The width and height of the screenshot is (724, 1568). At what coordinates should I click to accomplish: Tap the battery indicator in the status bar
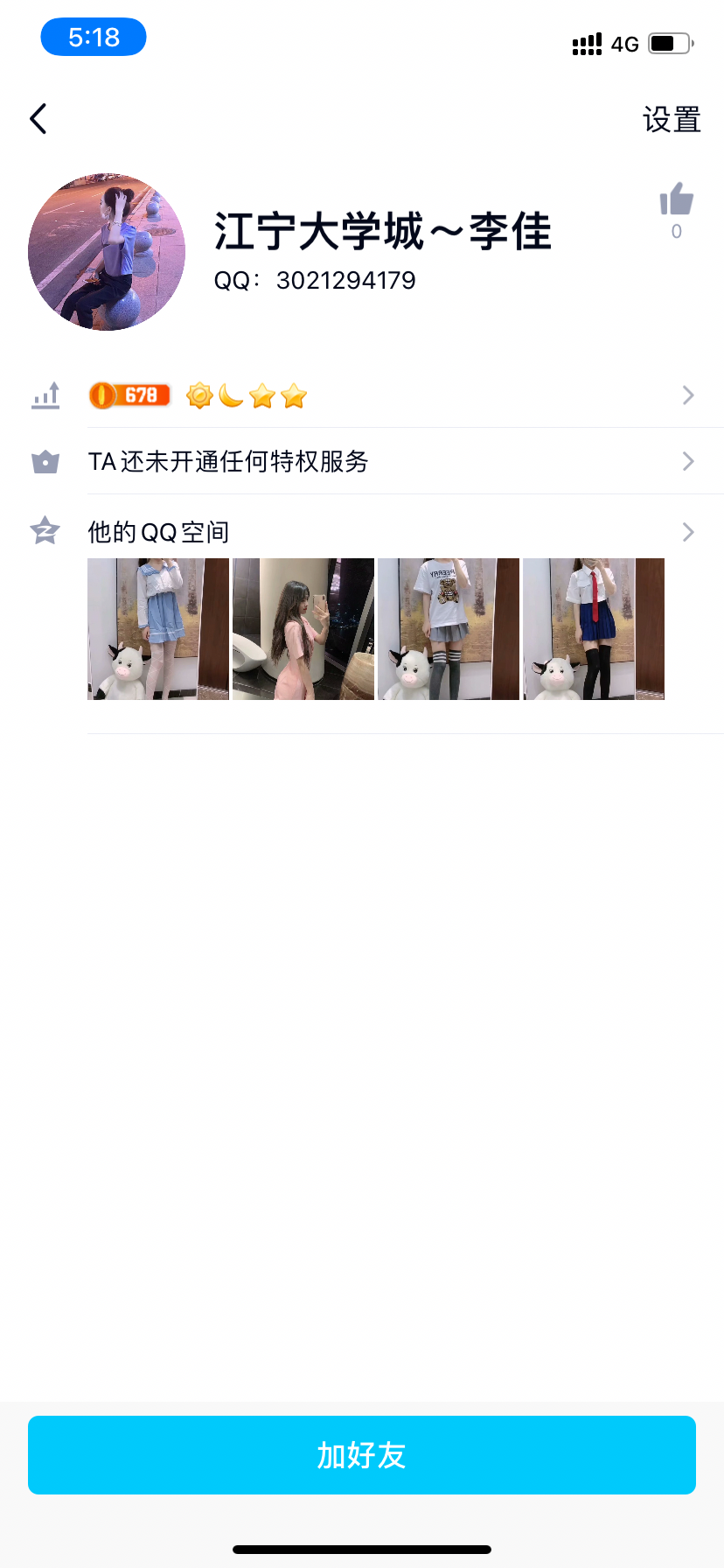point(667,43)
